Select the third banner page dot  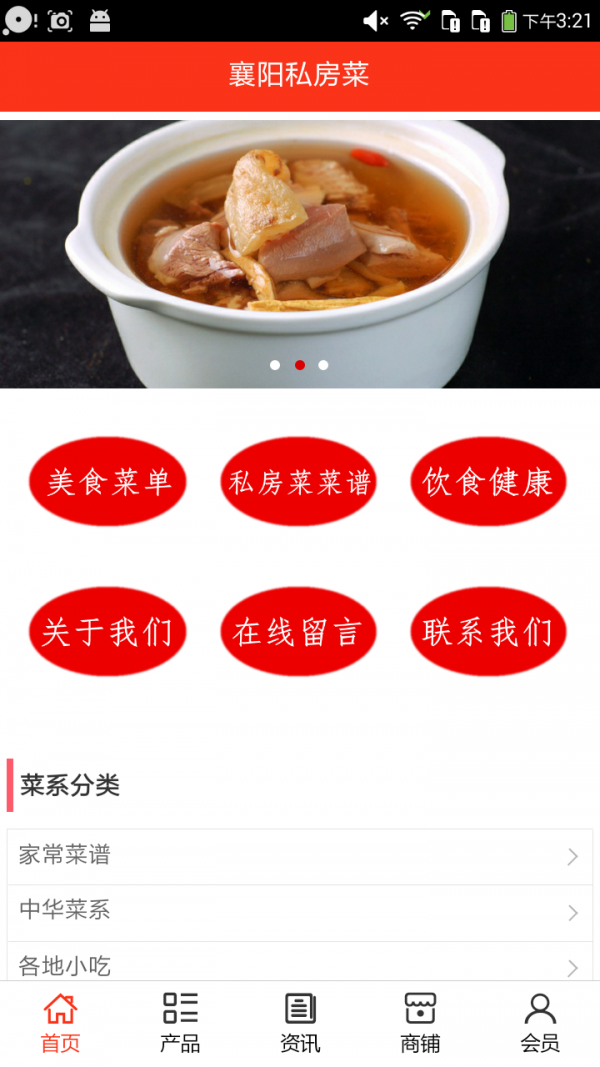coord(323,365)
